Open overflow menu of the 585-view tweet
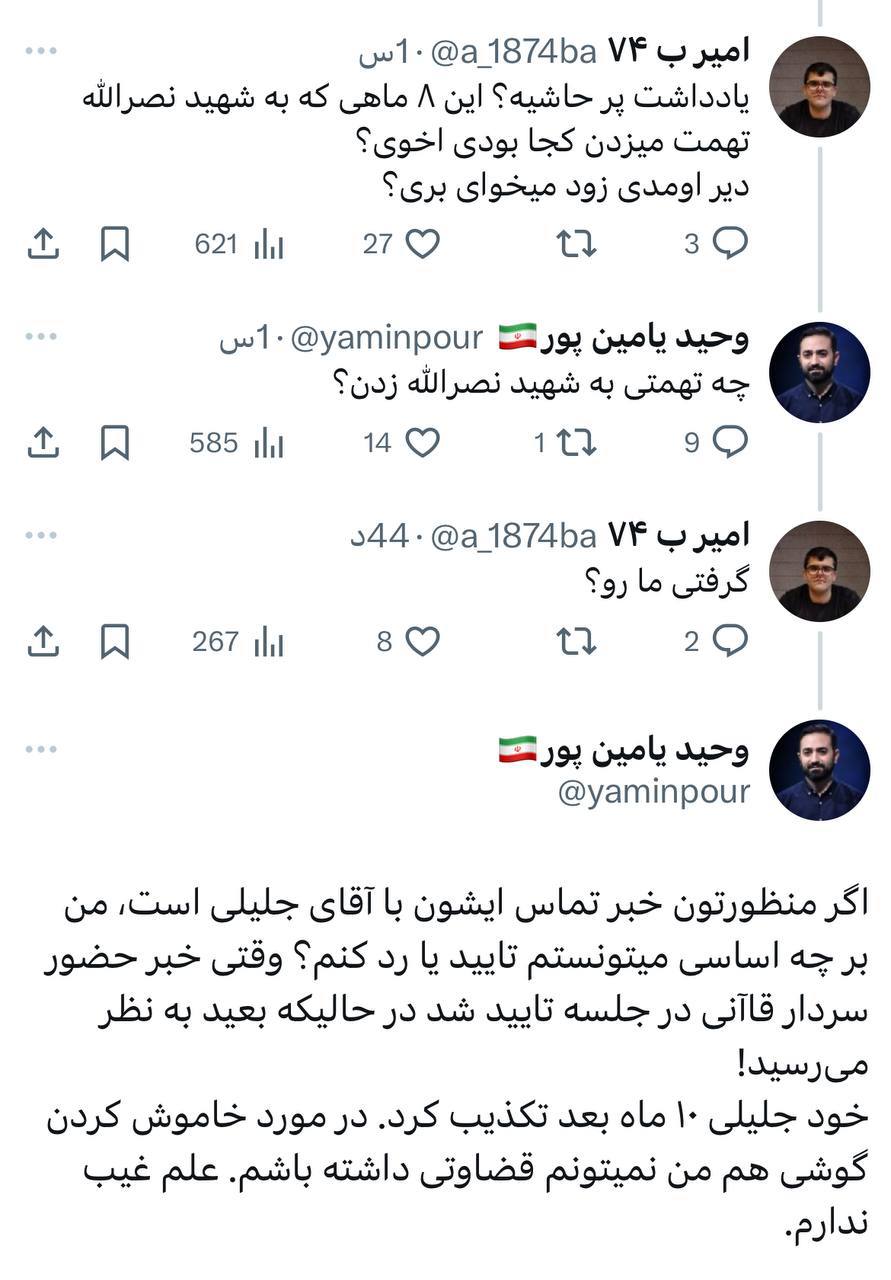The width and height of the screenshot is (891, 1280). (x=42, y=337)
